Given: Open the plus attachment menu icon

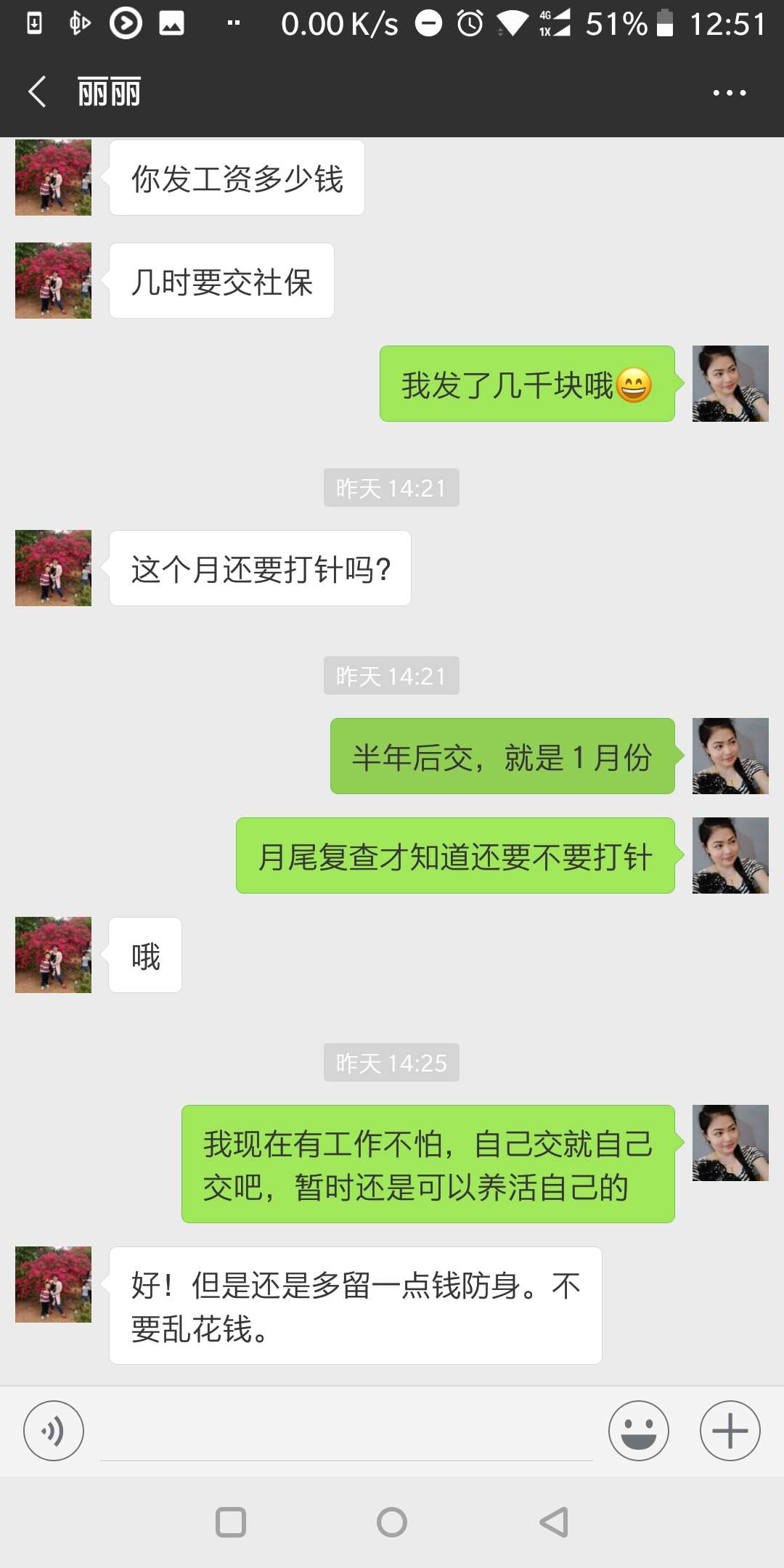Looking at the screenshot, I should click(x=730, y=1431).
